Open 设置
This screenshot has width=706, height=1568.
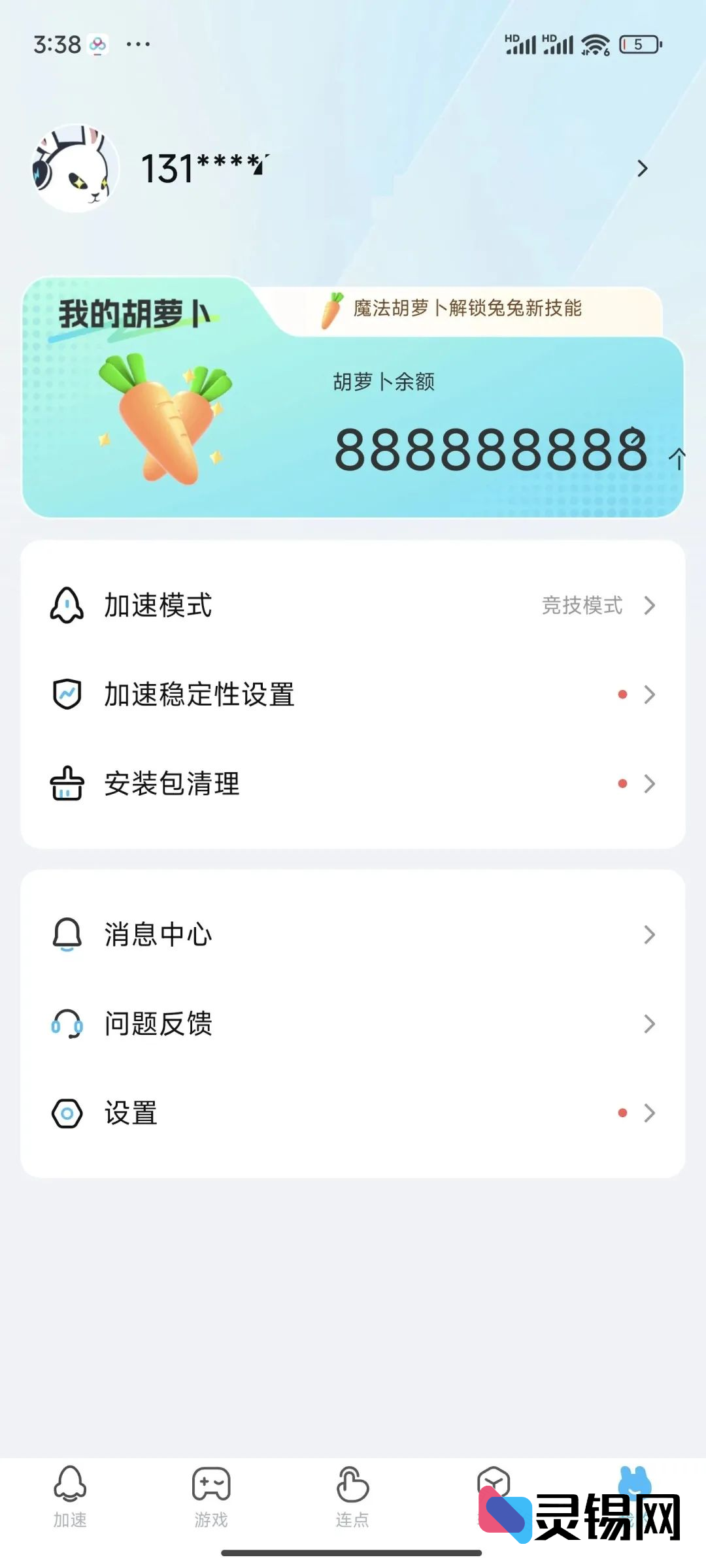(x=353, y=1113)
